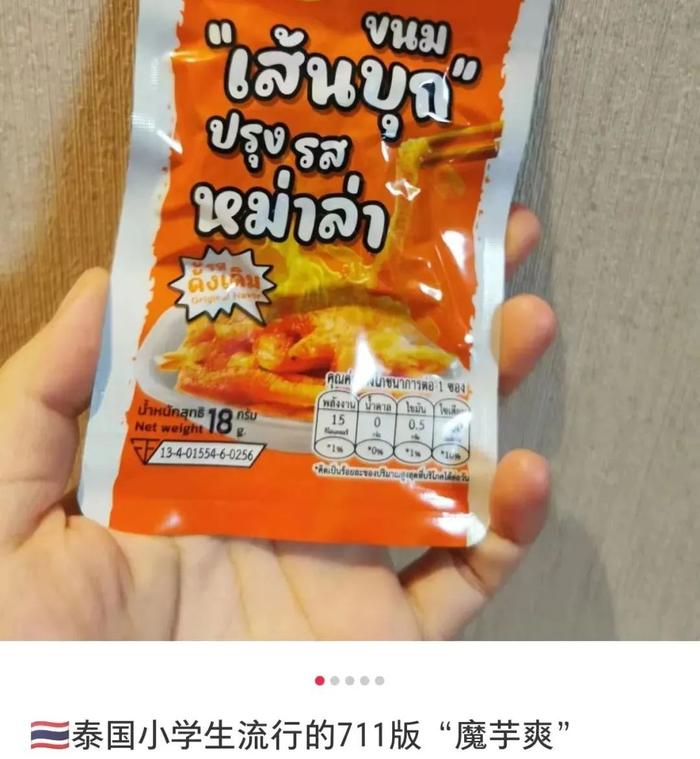The image size is (700, 759).
Task: Tap the image carousel page indicator dots
Action: [349, 681]
